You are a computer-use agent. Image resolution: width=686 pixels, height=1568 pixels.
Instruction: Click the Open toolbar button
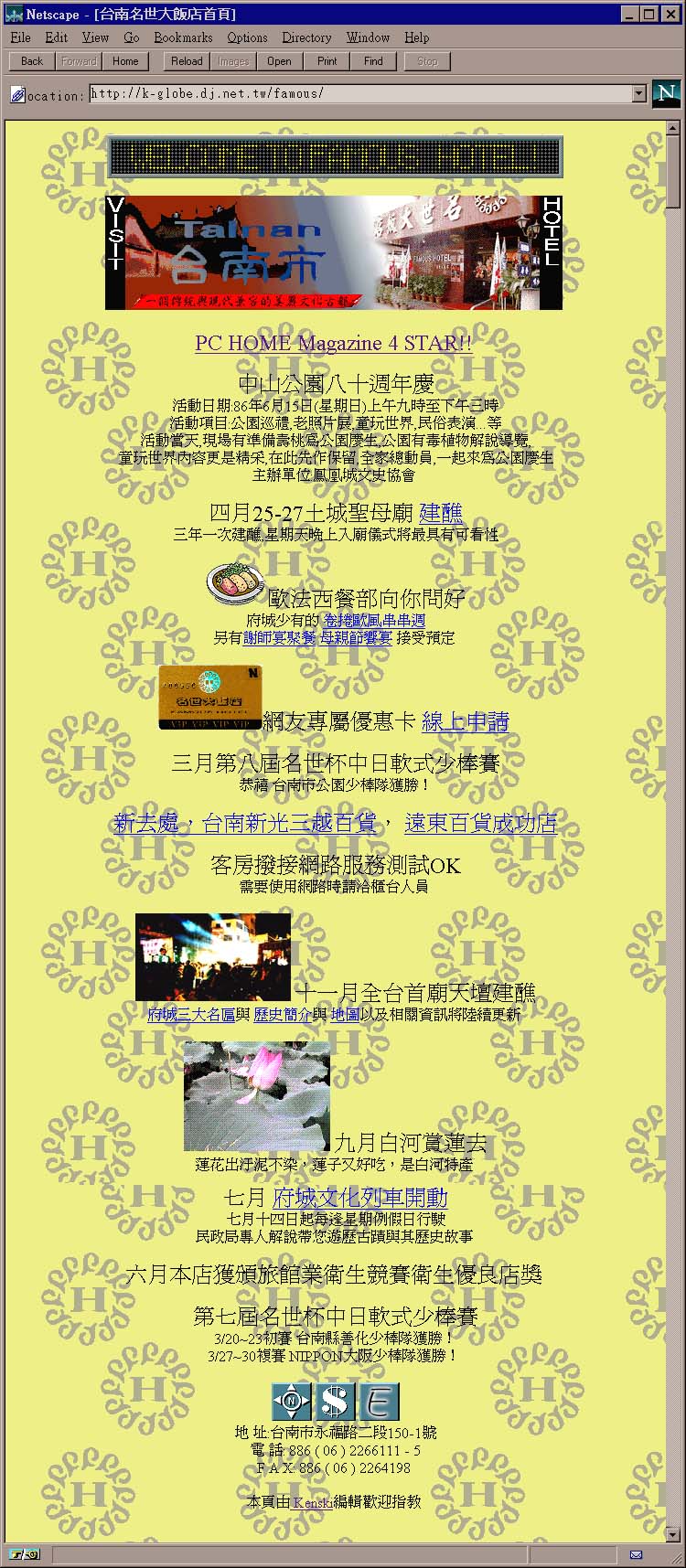point(279,61)
